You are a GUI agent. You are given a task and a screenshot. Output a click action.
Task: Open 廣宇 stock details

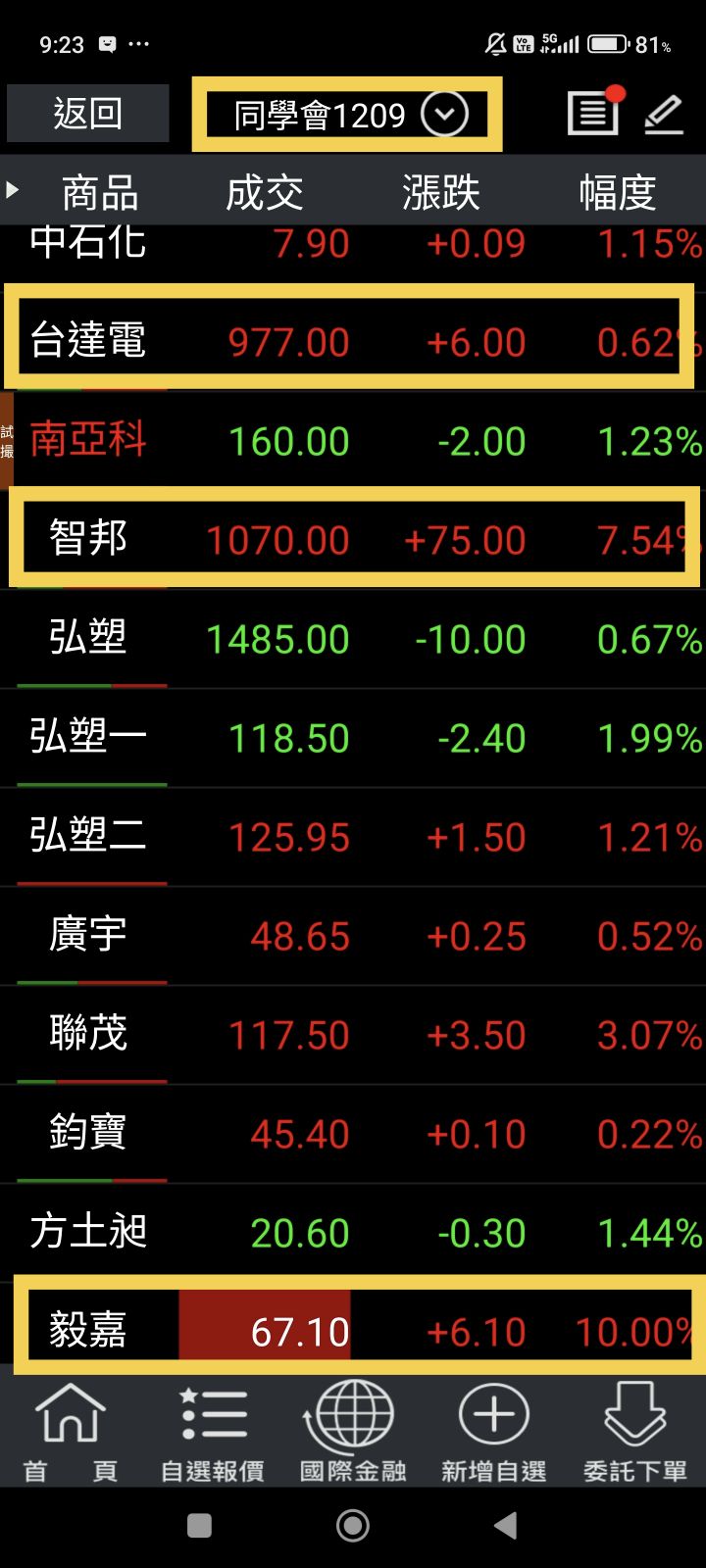pyautogui.click(x=353, y=936)
